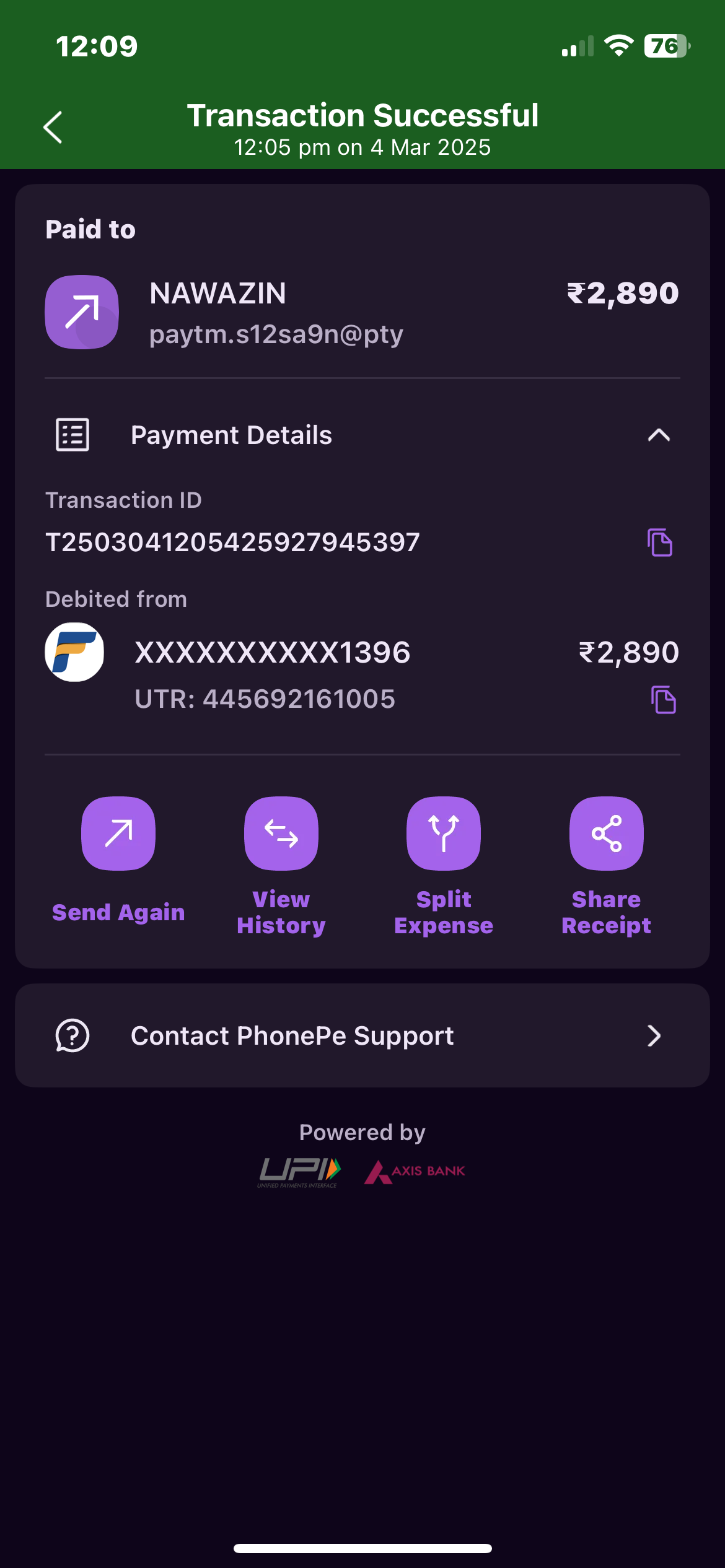Screen dimensions: 725x1568
Task: Collapse the Payment Details section
Action: 658,435
